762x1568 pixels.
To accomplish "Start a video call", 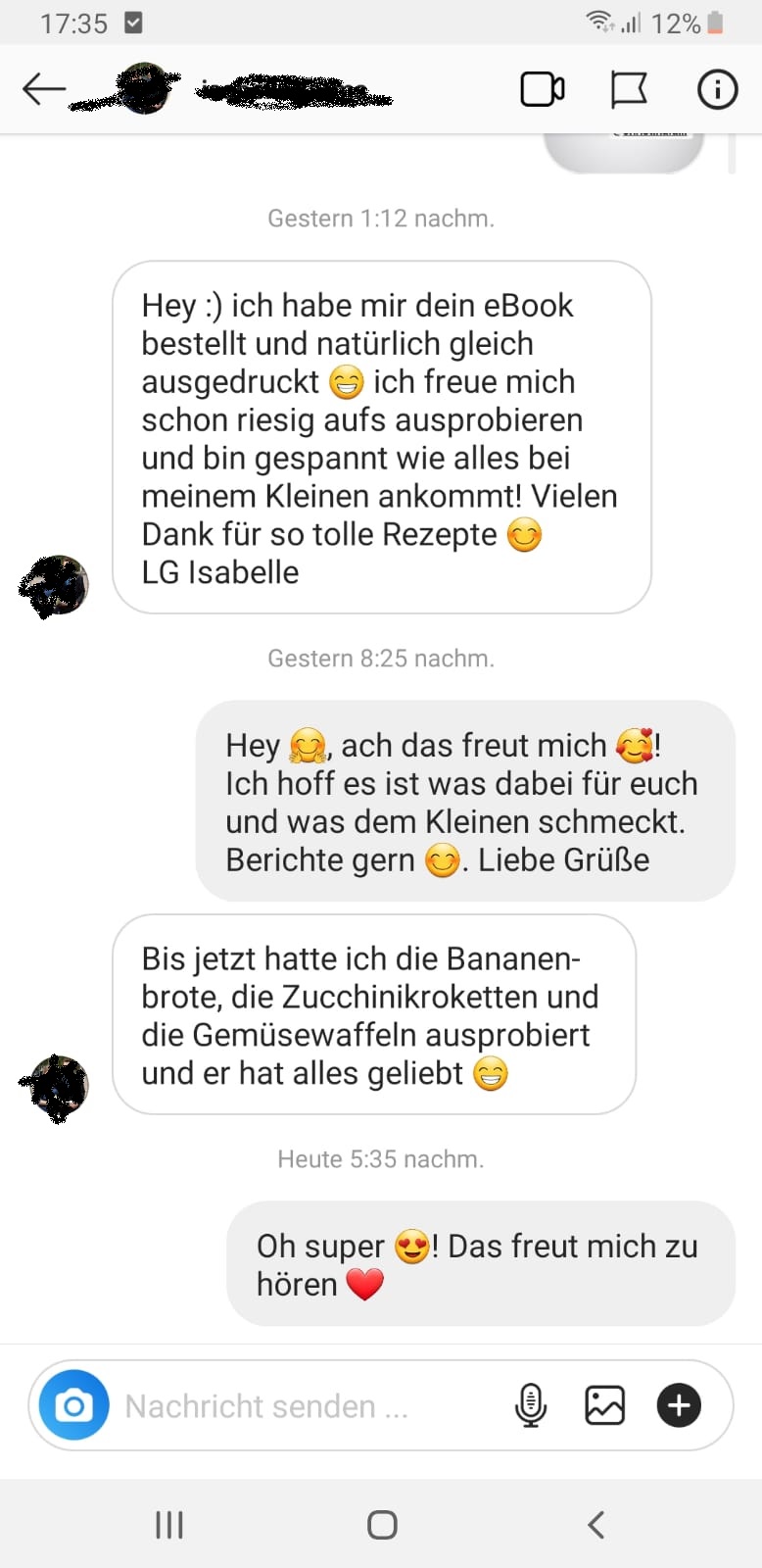I will pos(542,89).
